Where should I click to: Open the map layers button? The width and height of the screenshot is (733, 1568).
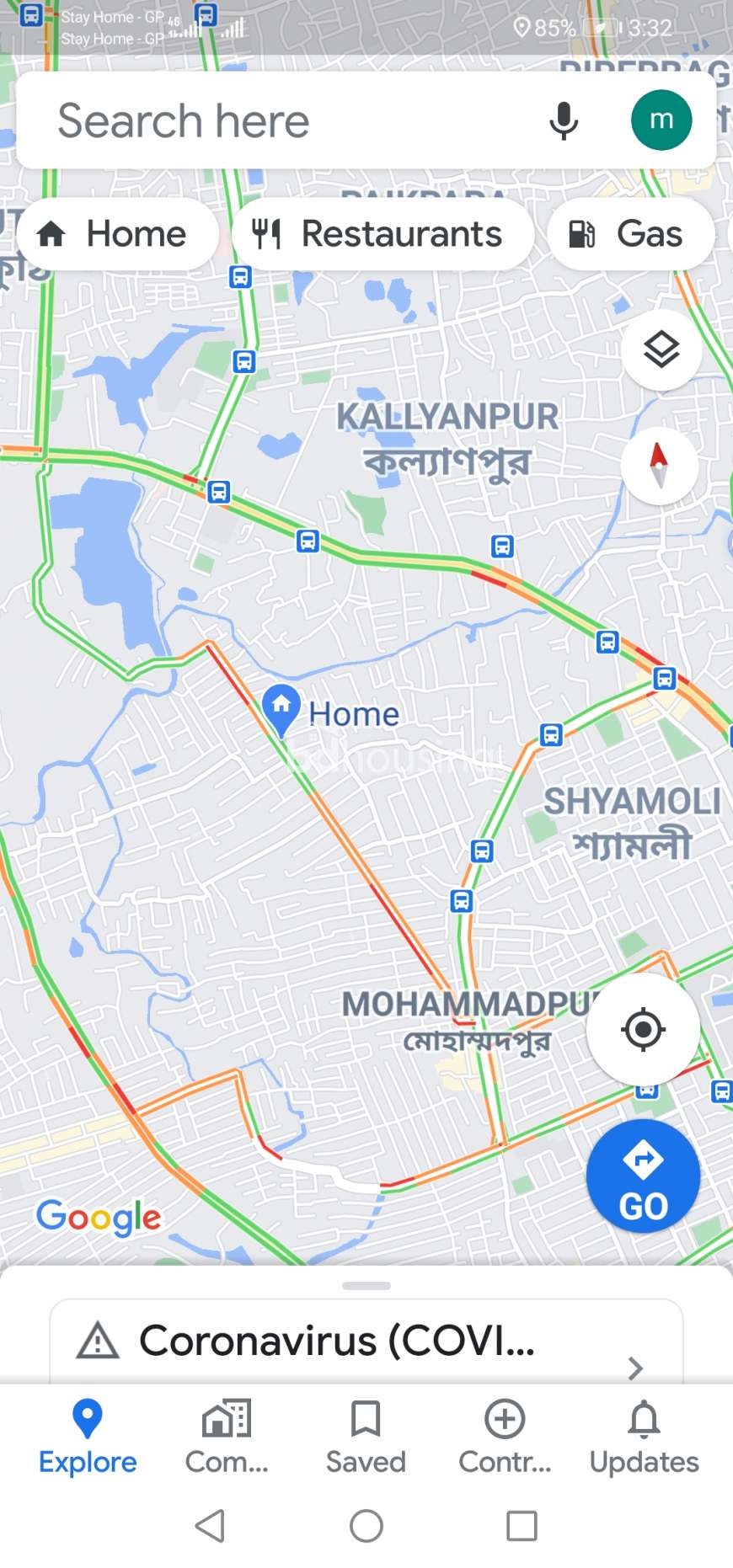click(x=661, y=349)
